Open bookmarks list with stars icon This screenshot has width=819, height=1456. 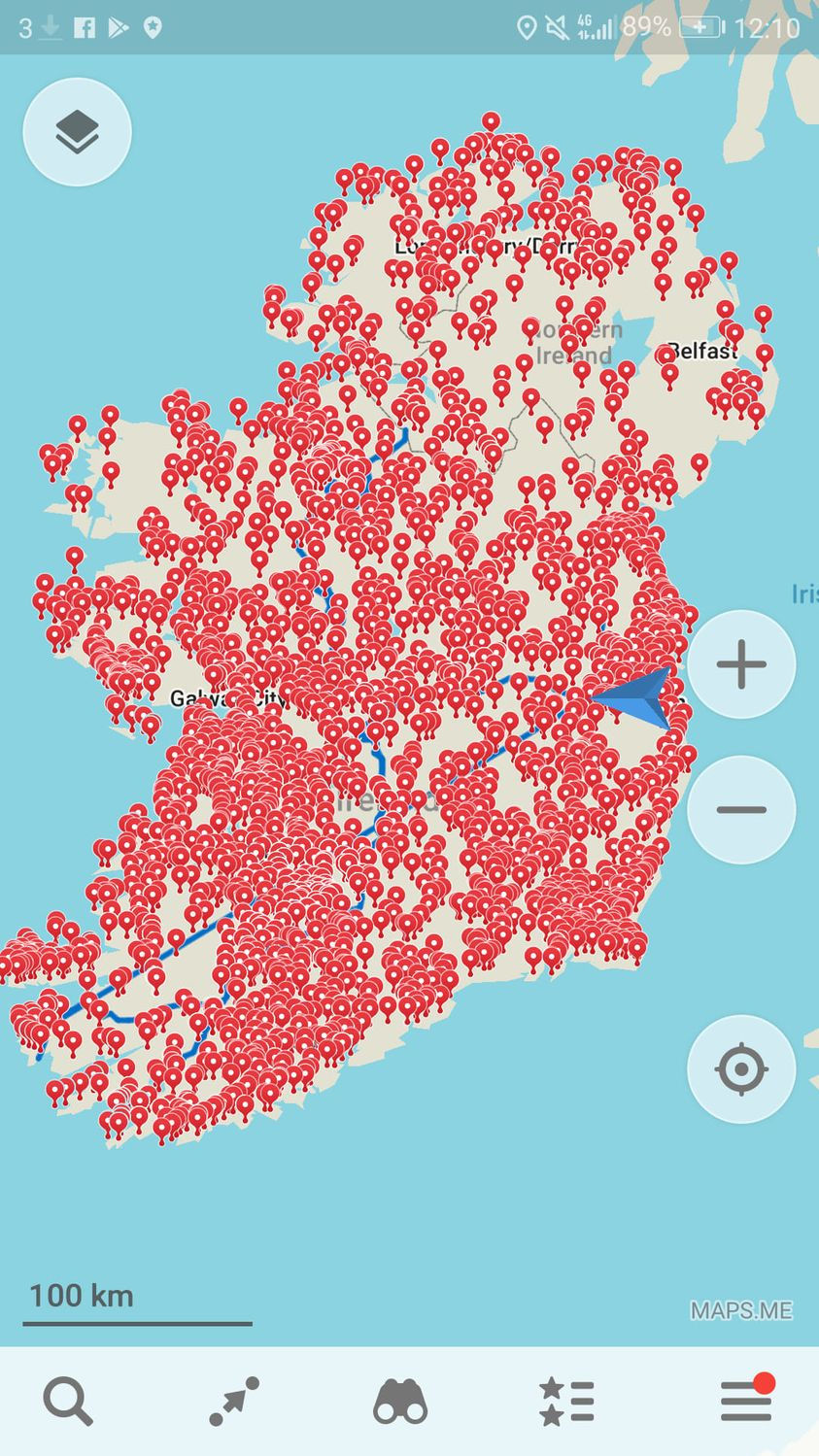(566, 1402)
